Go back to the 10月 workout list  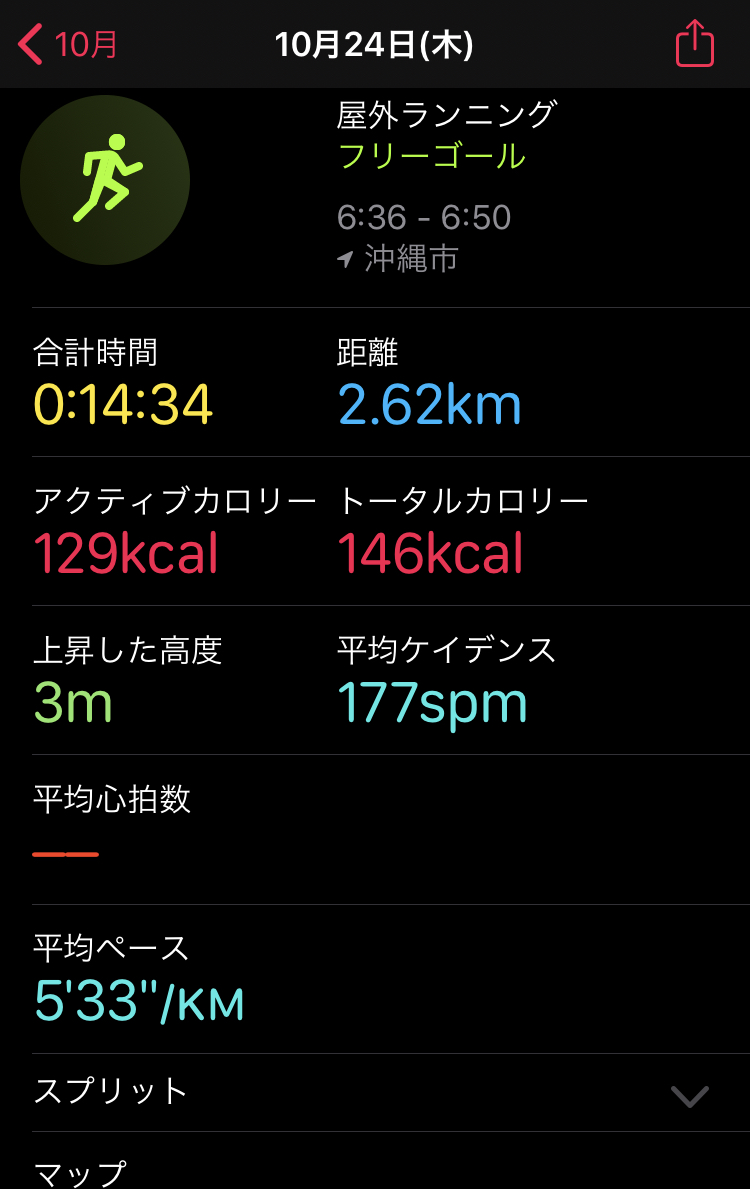pos(68,45)
